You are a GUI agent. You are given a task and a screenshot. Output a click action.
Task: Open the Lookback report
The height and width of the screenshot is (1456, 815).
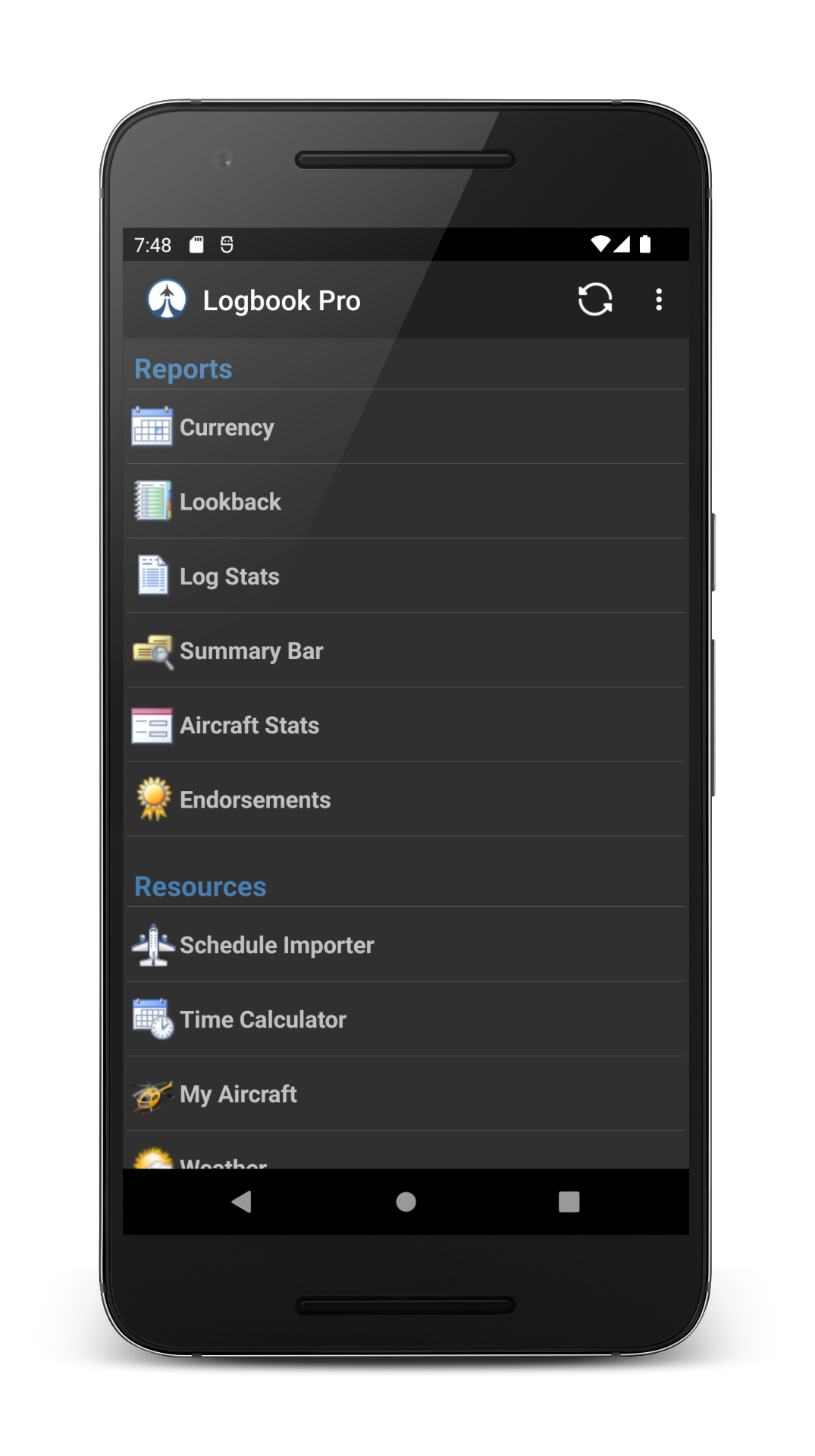click(406, 501)
